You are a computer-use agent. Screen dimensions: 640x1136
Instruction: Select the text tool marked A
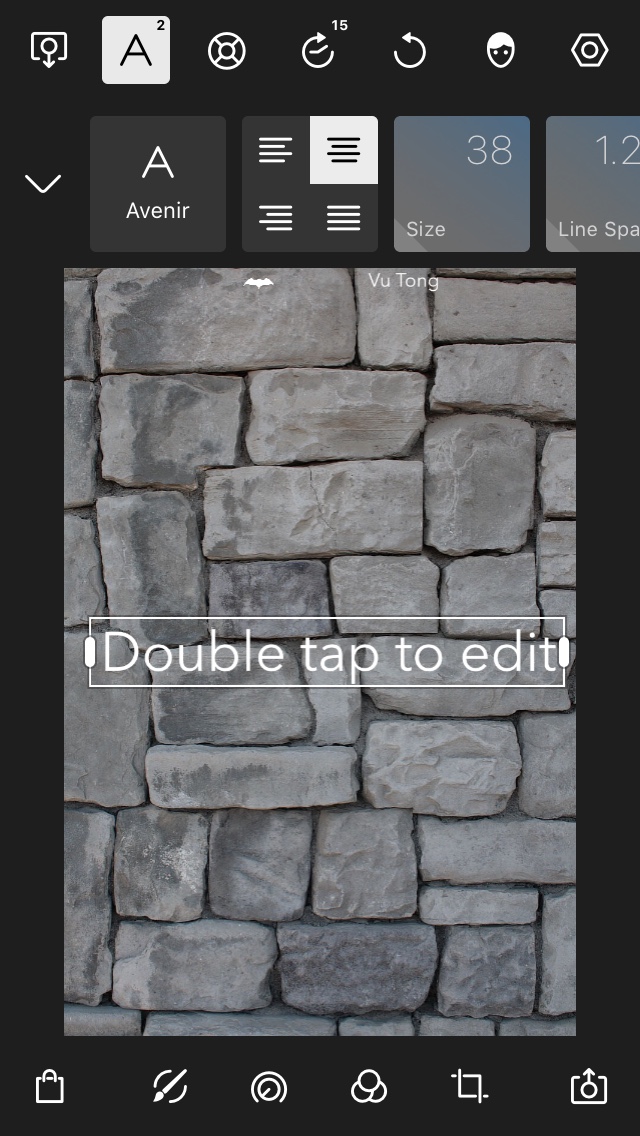(136, 50)
